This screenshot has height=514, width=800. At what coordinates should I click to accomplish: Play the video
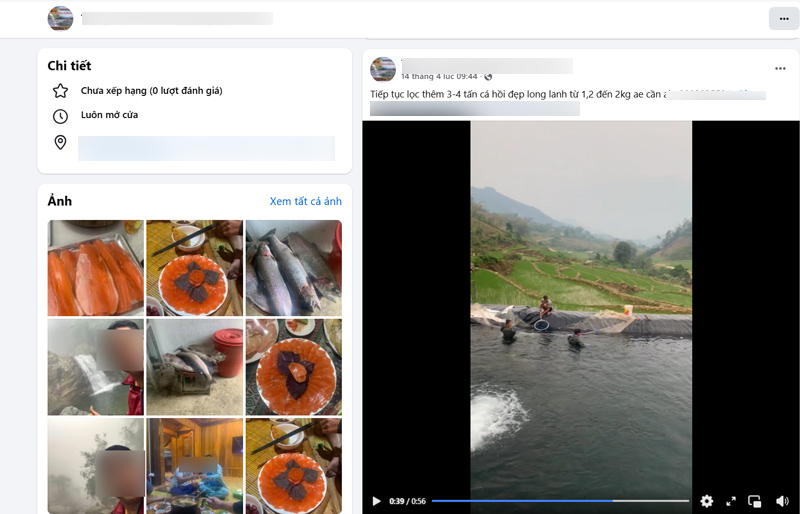(x=376, y=501)
